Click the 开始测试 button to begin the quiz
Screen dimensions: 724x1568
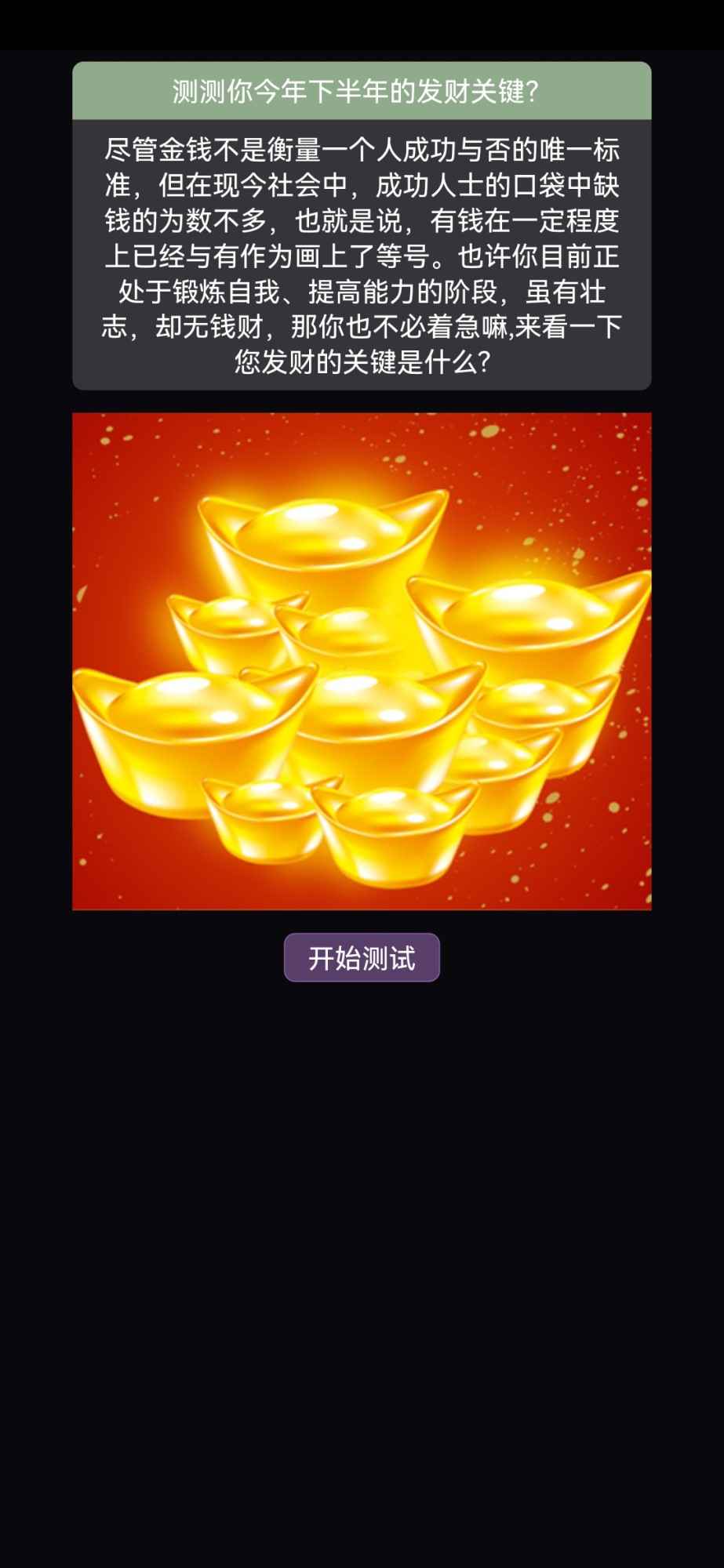362,957
